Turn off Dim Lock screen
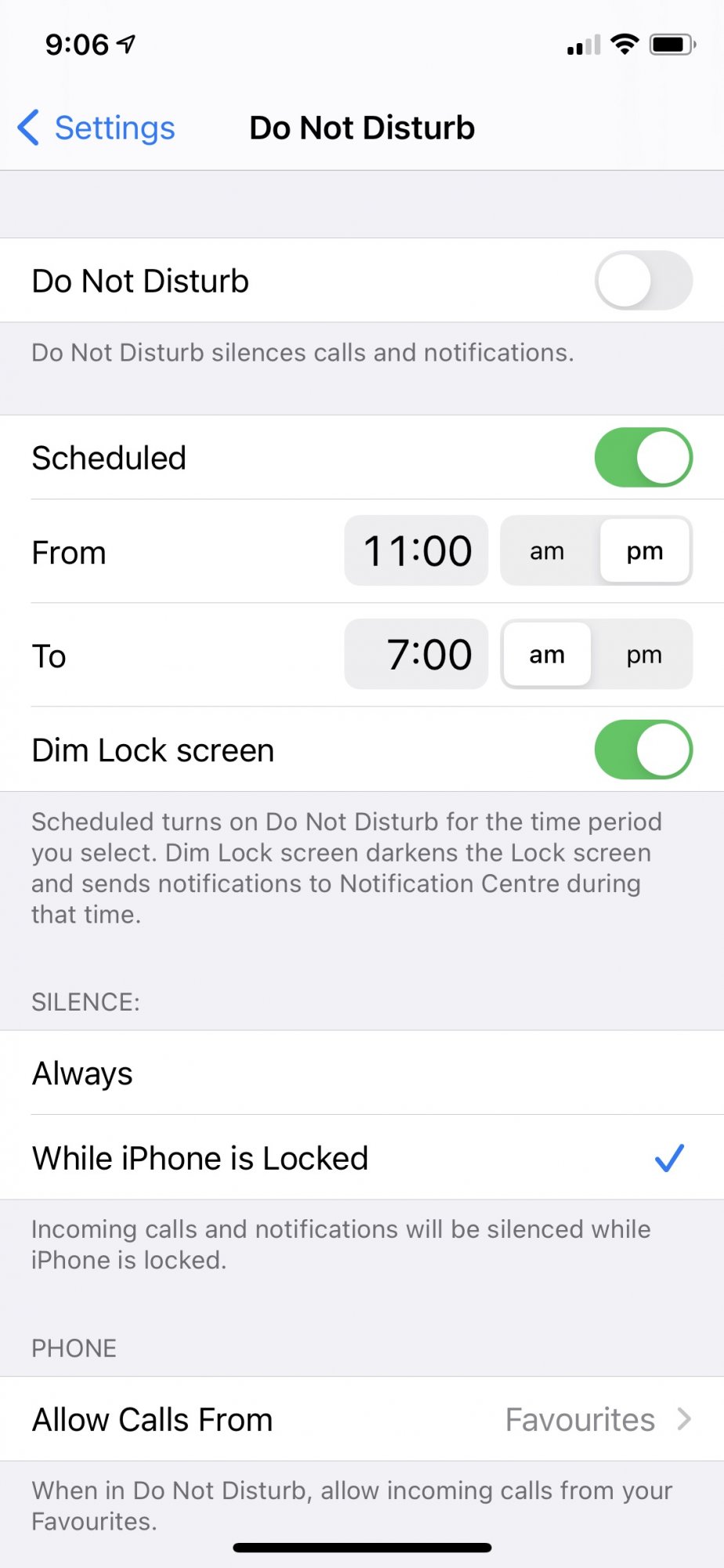The width and height of the screenshot is (724, 1568). [643, 750]
